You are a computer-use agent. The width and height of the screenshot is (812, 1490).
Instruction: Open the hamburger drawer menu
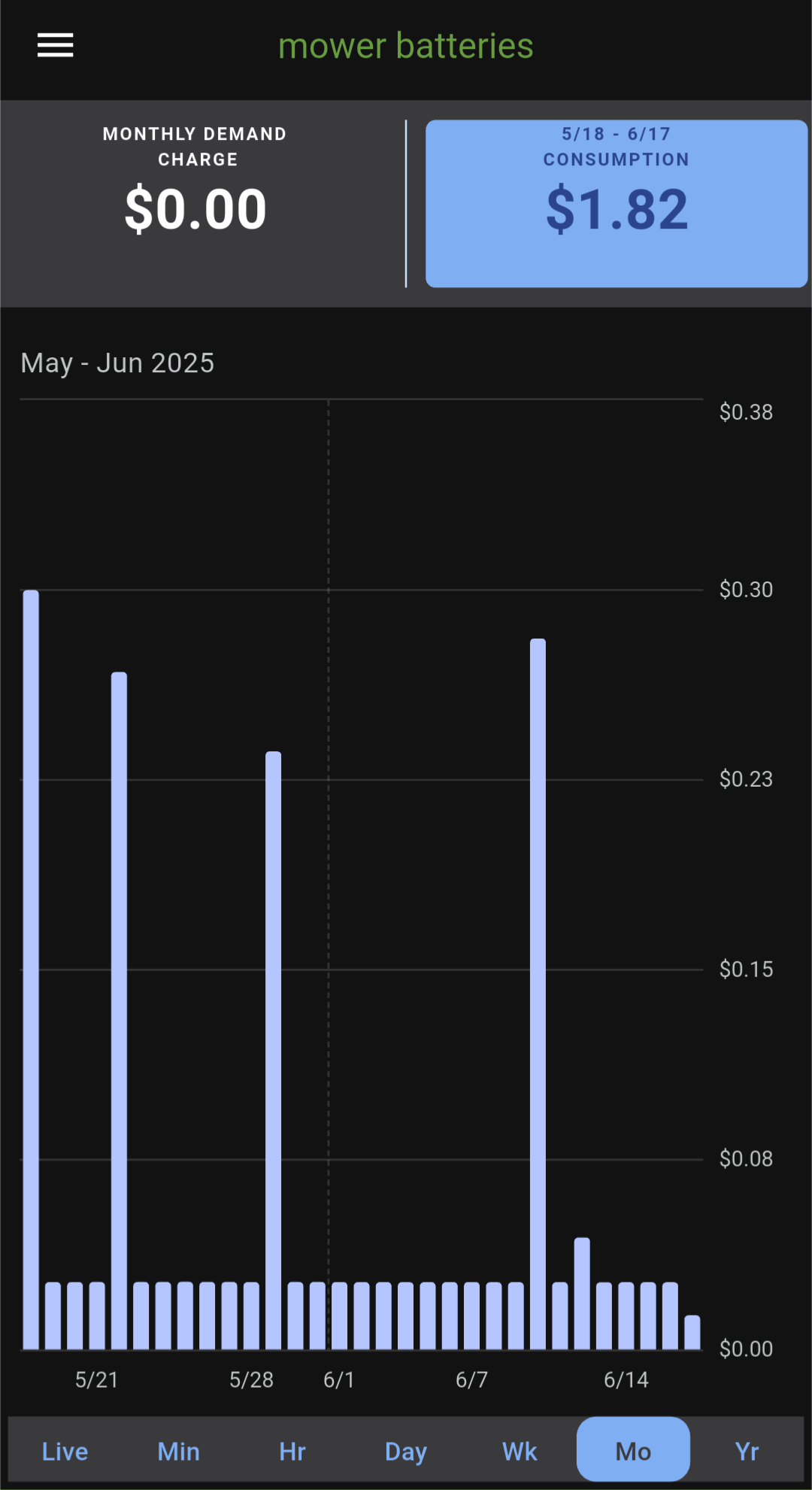click(56, 45)
